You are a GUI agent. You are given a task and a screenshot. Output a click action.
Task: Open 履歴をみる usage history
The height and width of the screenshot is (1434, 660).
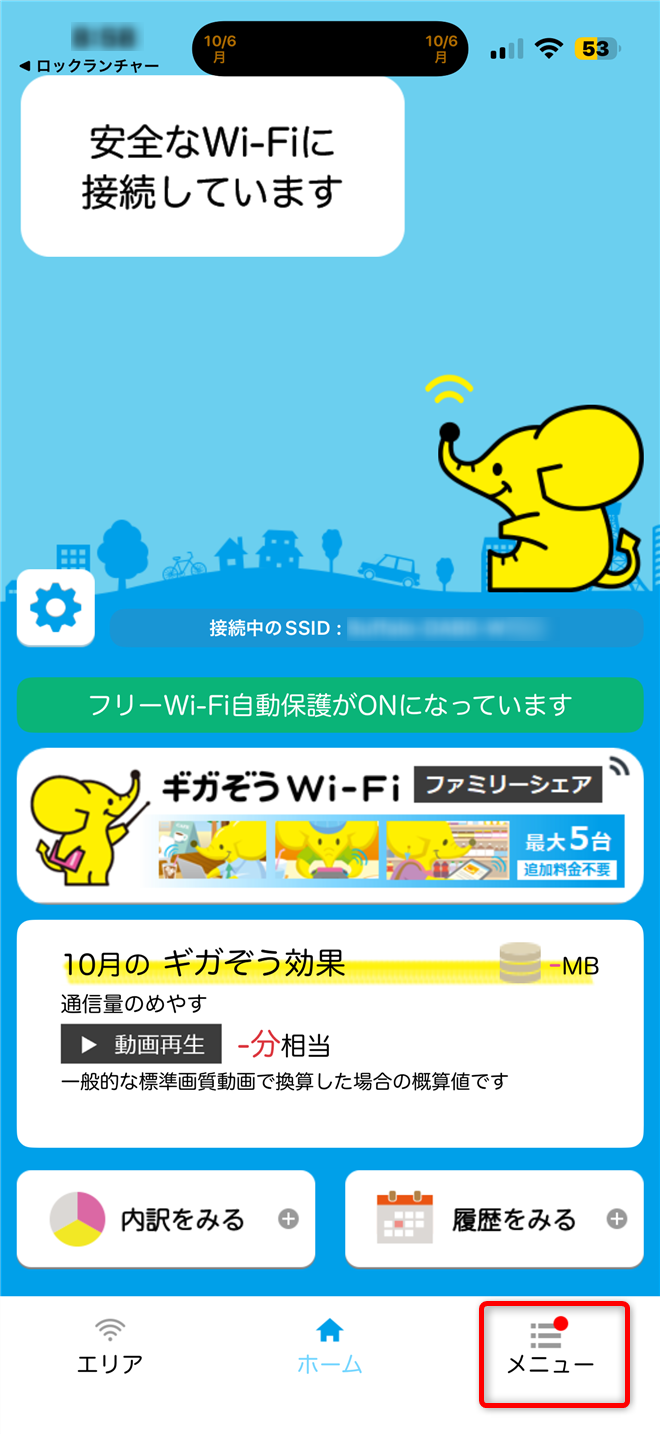[494, 1219]
